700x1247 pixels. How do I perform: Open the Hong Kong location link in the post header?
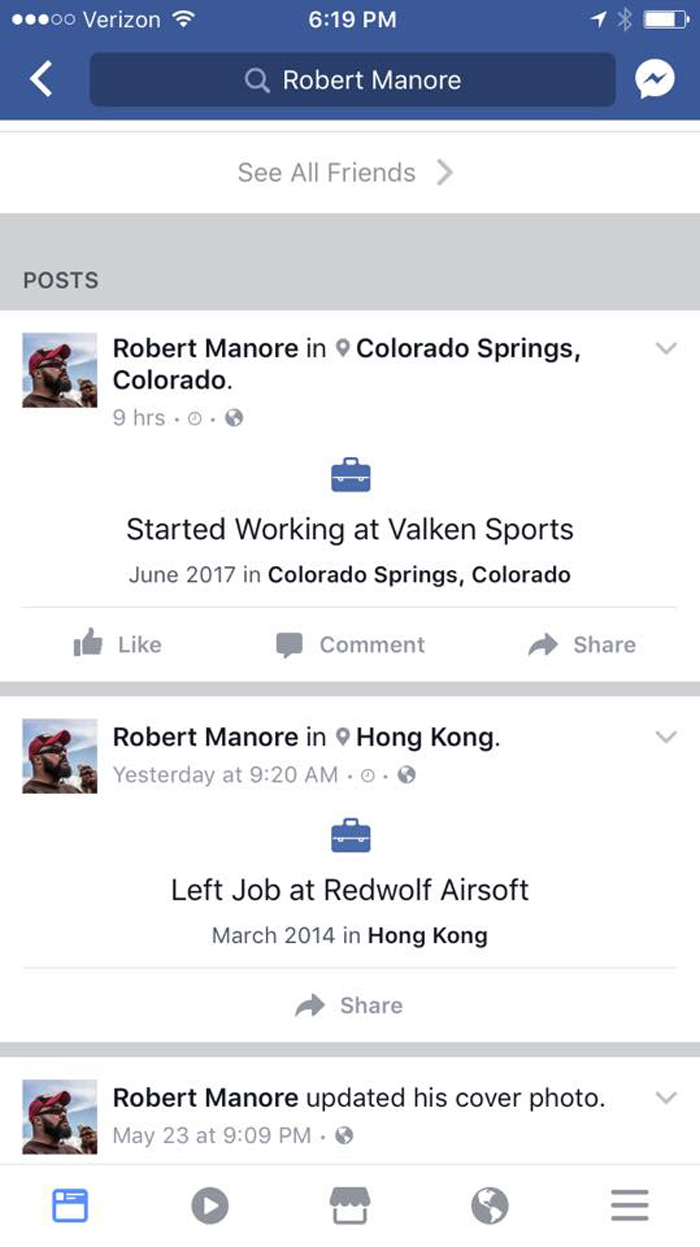click(x=425, y=737)
